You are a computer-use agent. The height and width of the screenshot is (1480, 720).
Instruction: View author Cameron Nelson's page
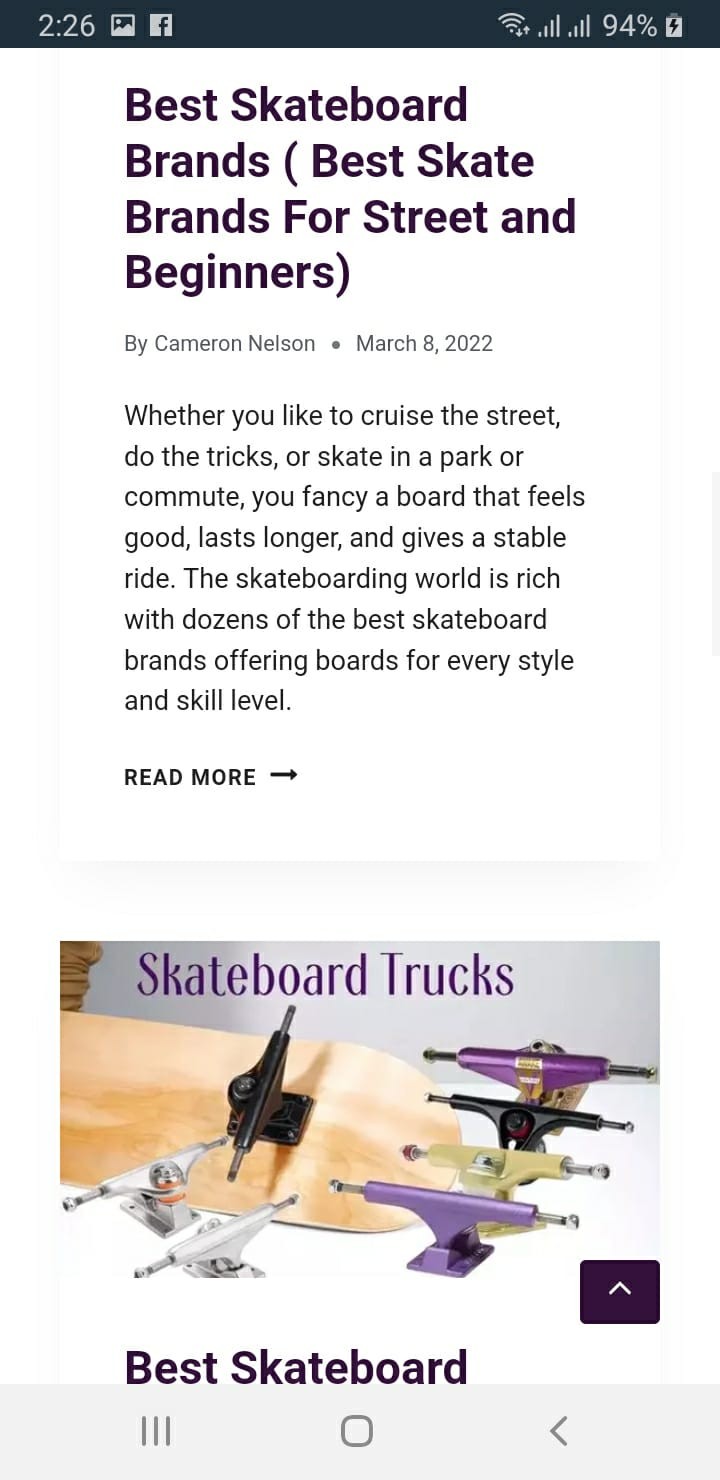point(234,344)
